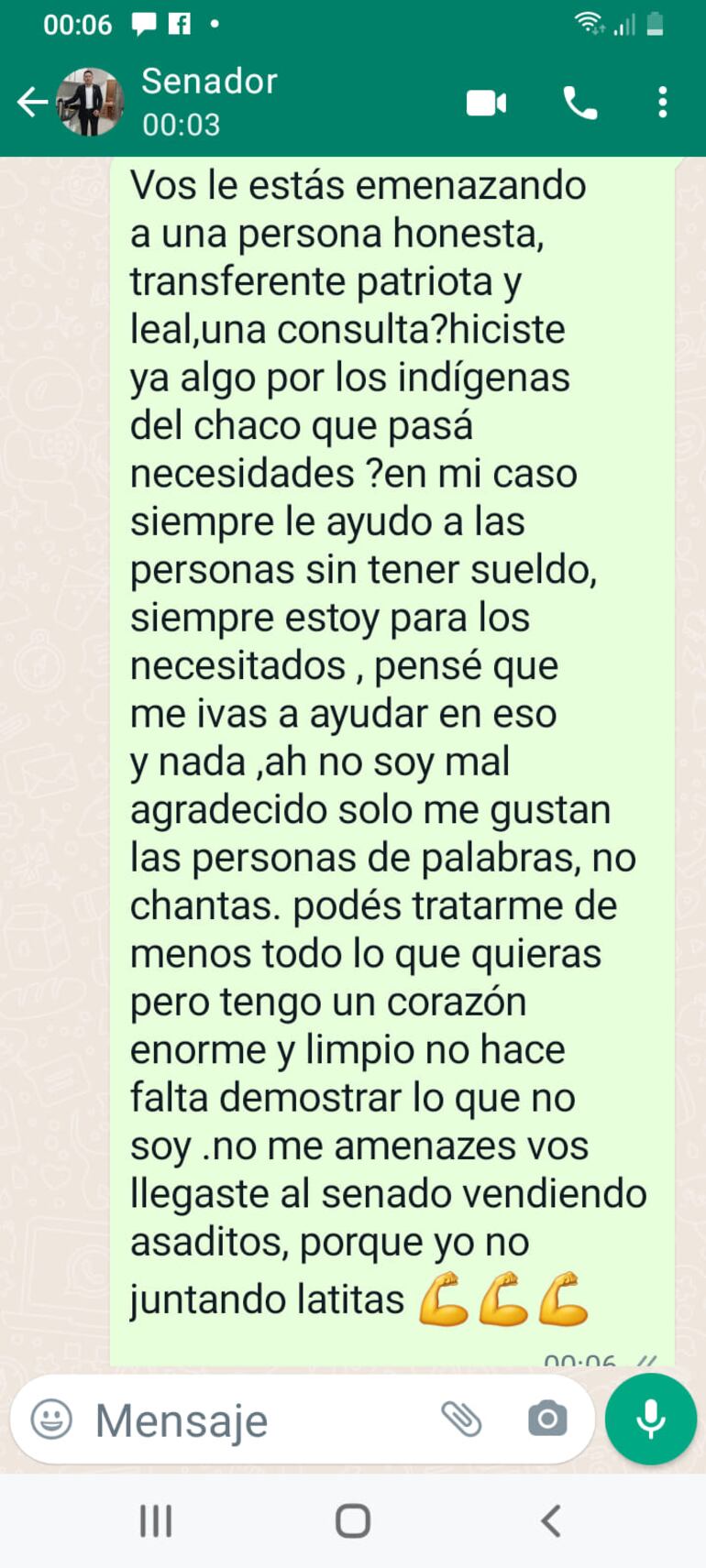Image resolution: width=706 pixels, height=1568 pixels.
Task: Start a voice call with Senador
Action: 580,103
